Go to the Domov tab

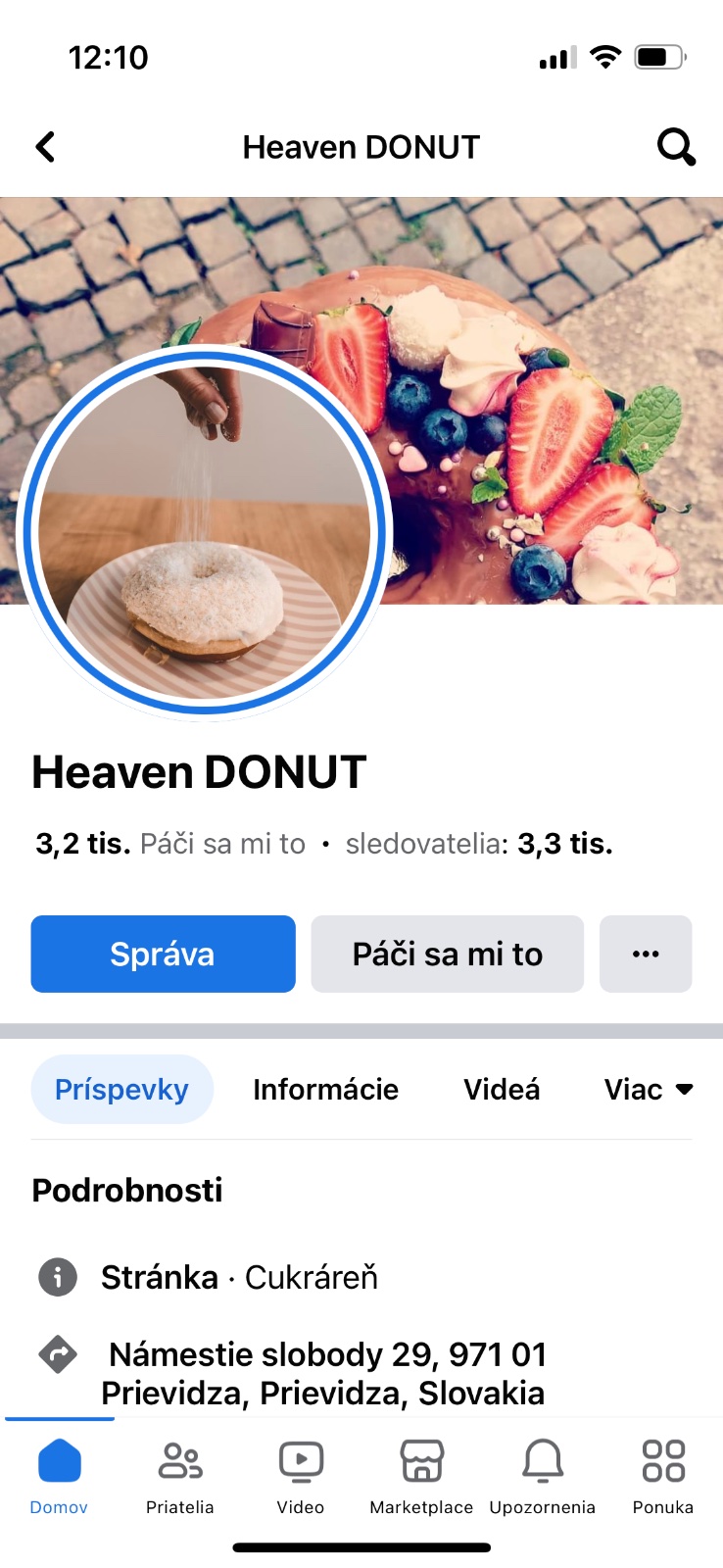pyautogui.click(x=59, y=1477)
